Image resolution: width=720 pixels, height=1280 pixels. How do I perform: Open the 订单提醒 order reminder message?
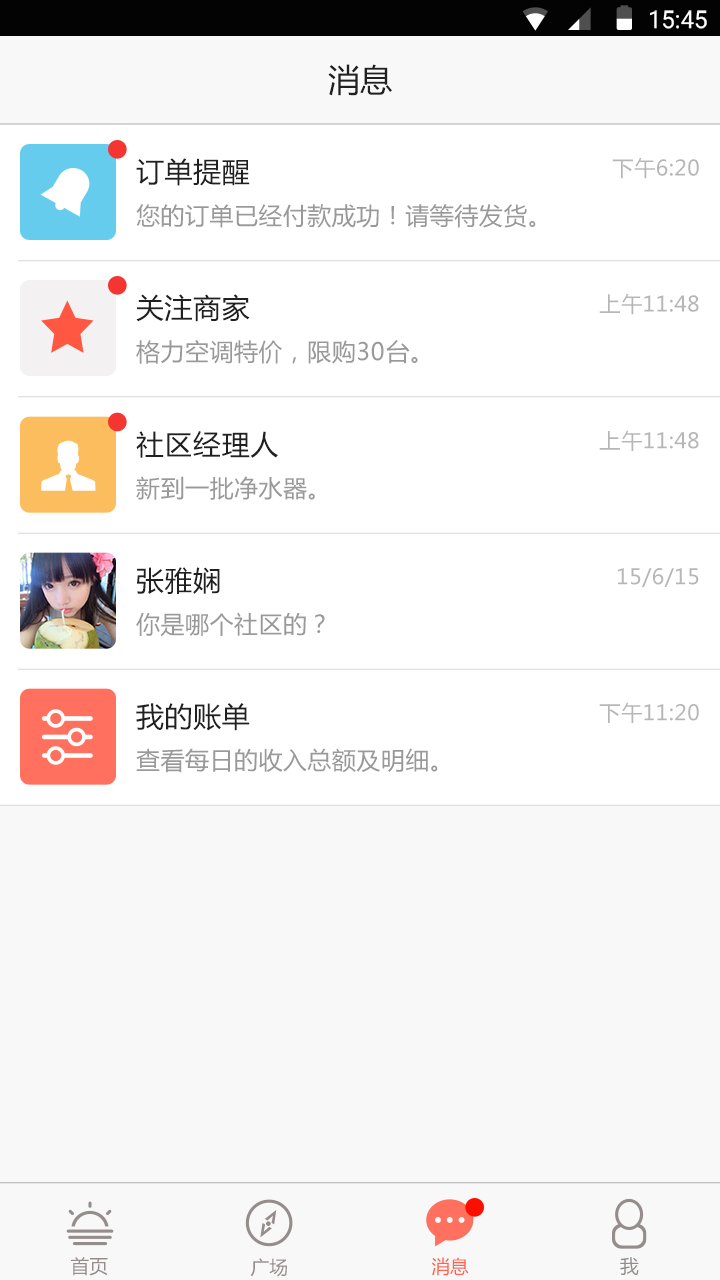(x=360, y=192)
